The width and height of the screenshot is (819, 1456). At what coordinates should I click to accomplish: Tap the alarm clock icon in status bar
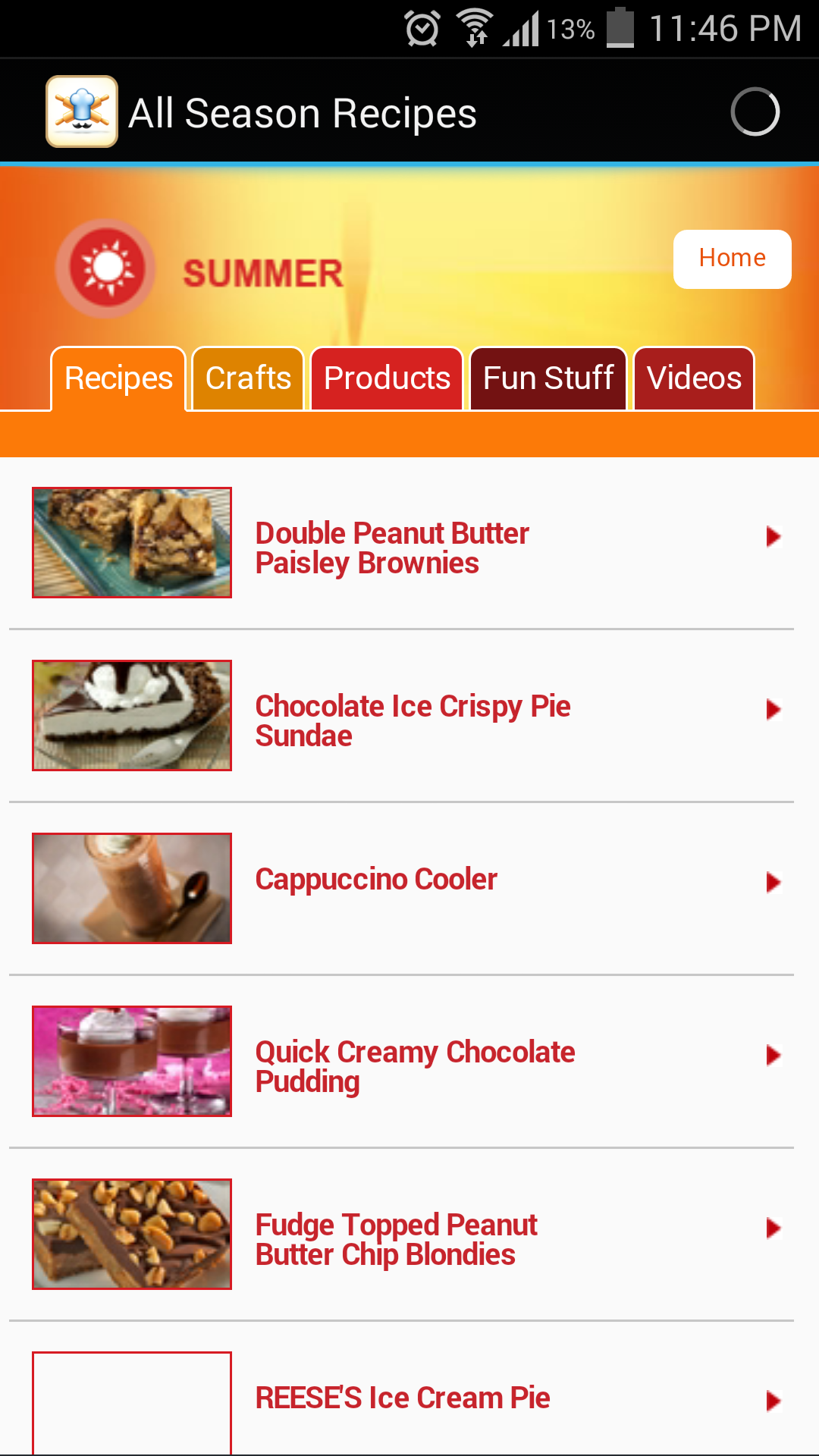tap(422, 27)
